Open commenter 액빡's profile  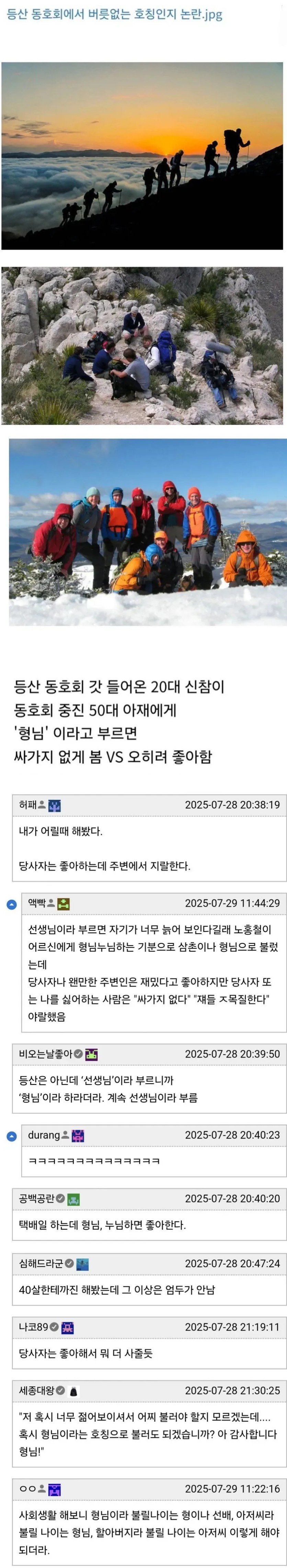(36, 903)
